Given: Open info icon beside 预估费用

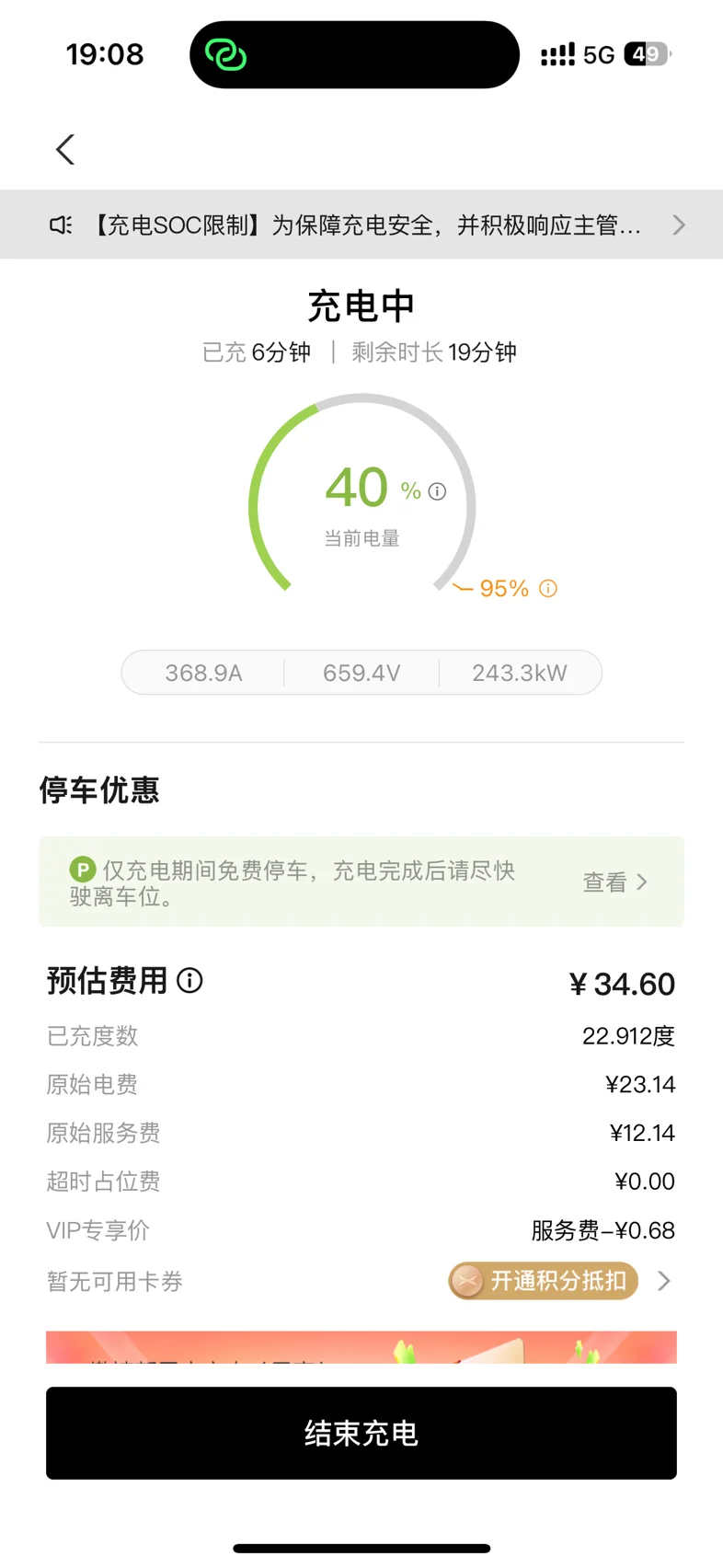Looking at the screenshot, I should pyautogui.click(x=189, y=980).
